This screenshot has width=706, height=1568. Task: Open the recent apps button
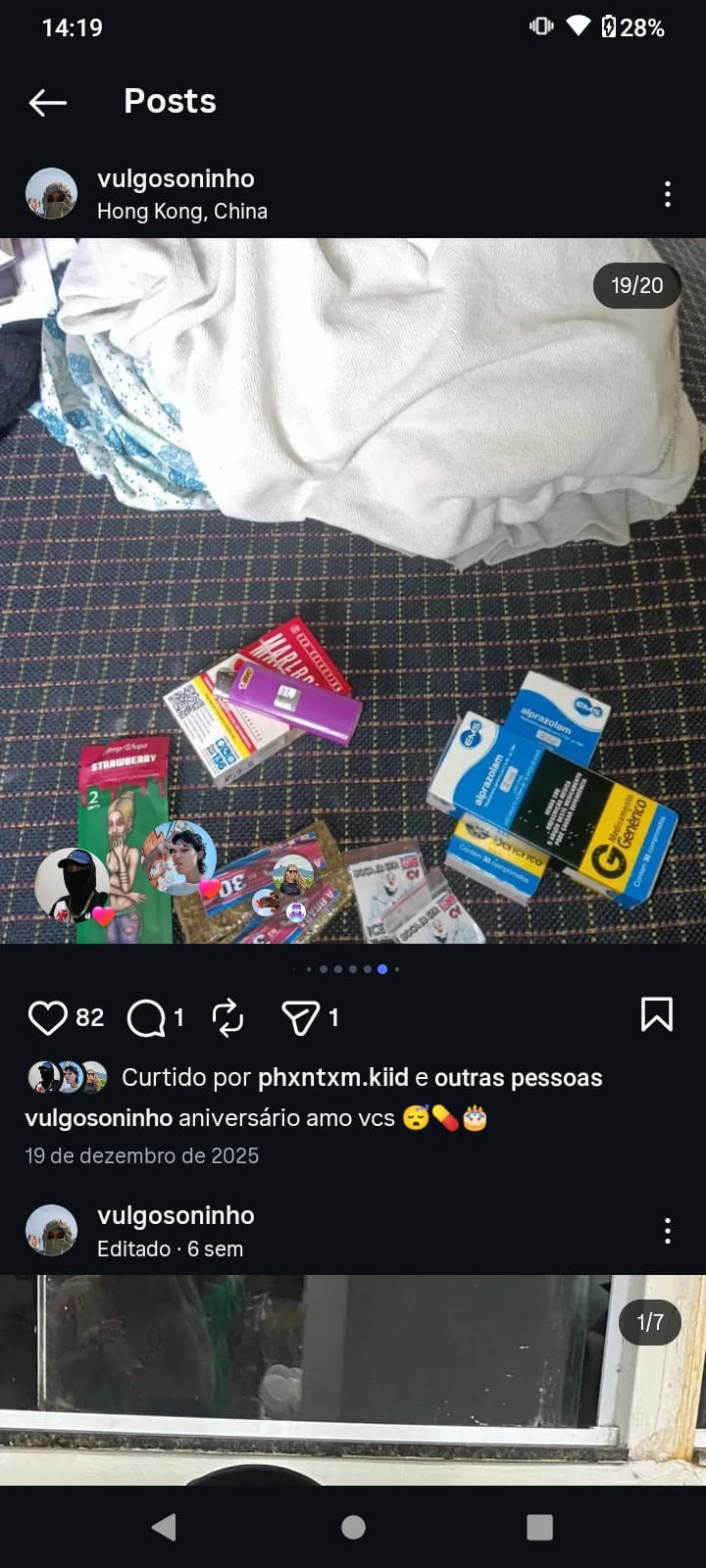[539, 1527]
